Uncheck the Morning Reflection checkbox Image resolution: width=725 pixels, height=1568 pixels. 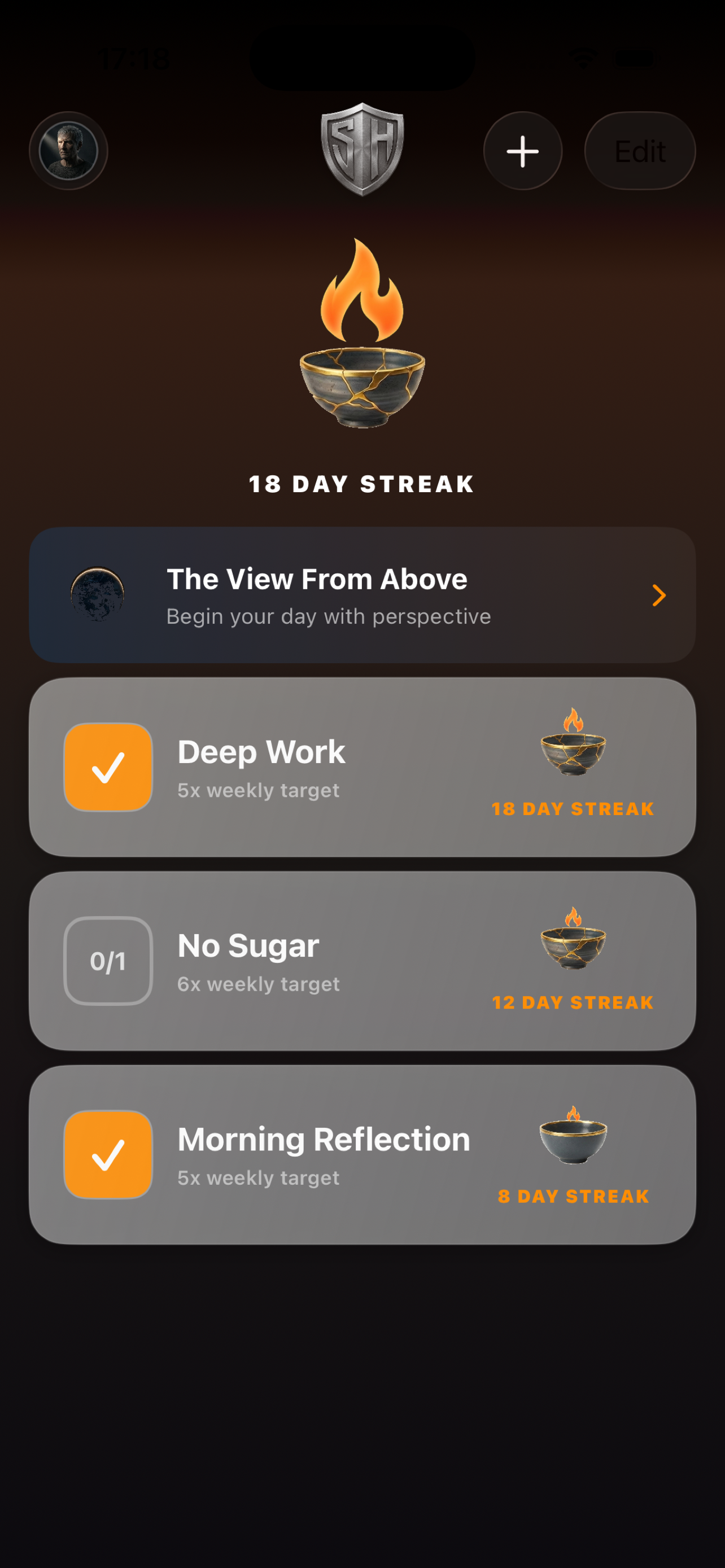108,1154
